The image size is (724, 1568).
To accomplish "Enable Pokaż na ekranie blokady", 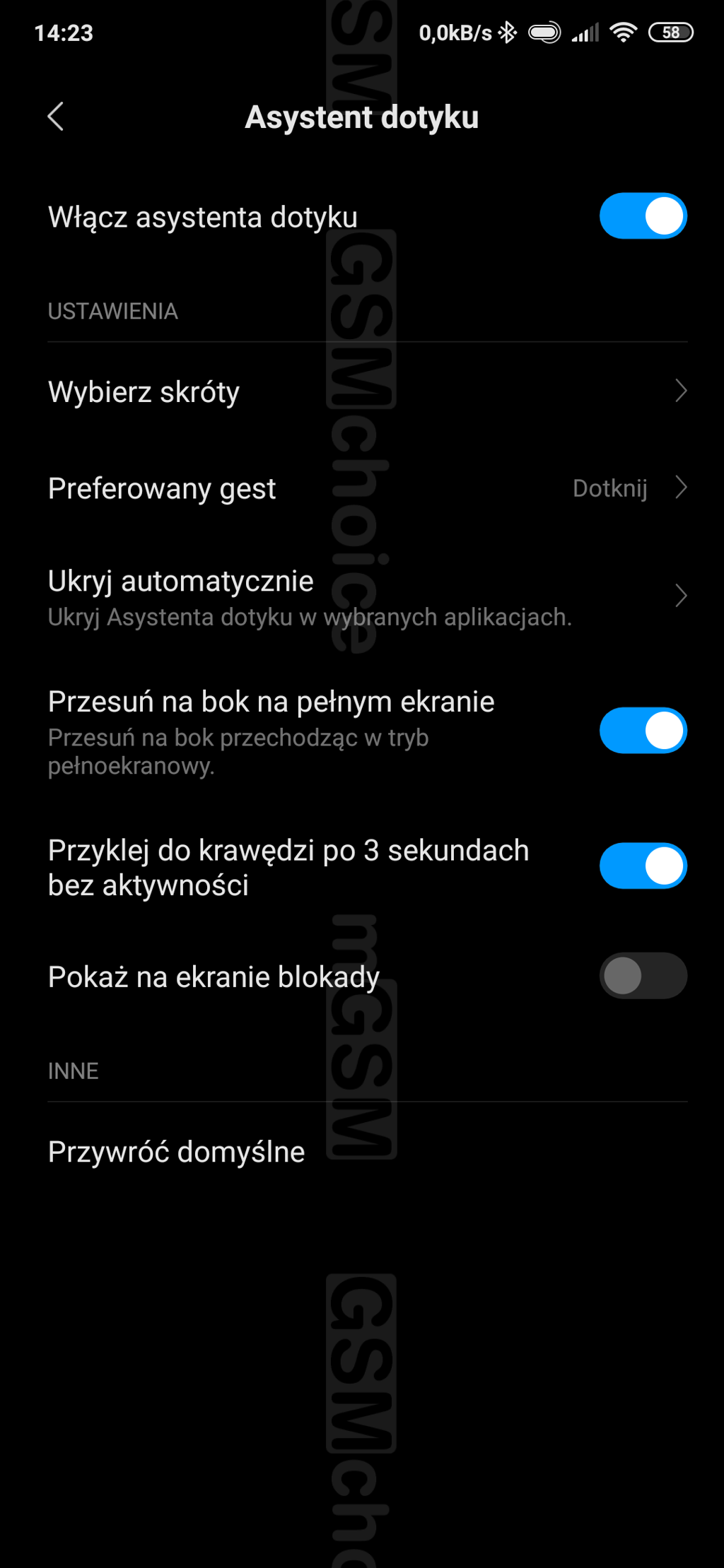I will tap(643, 976).
